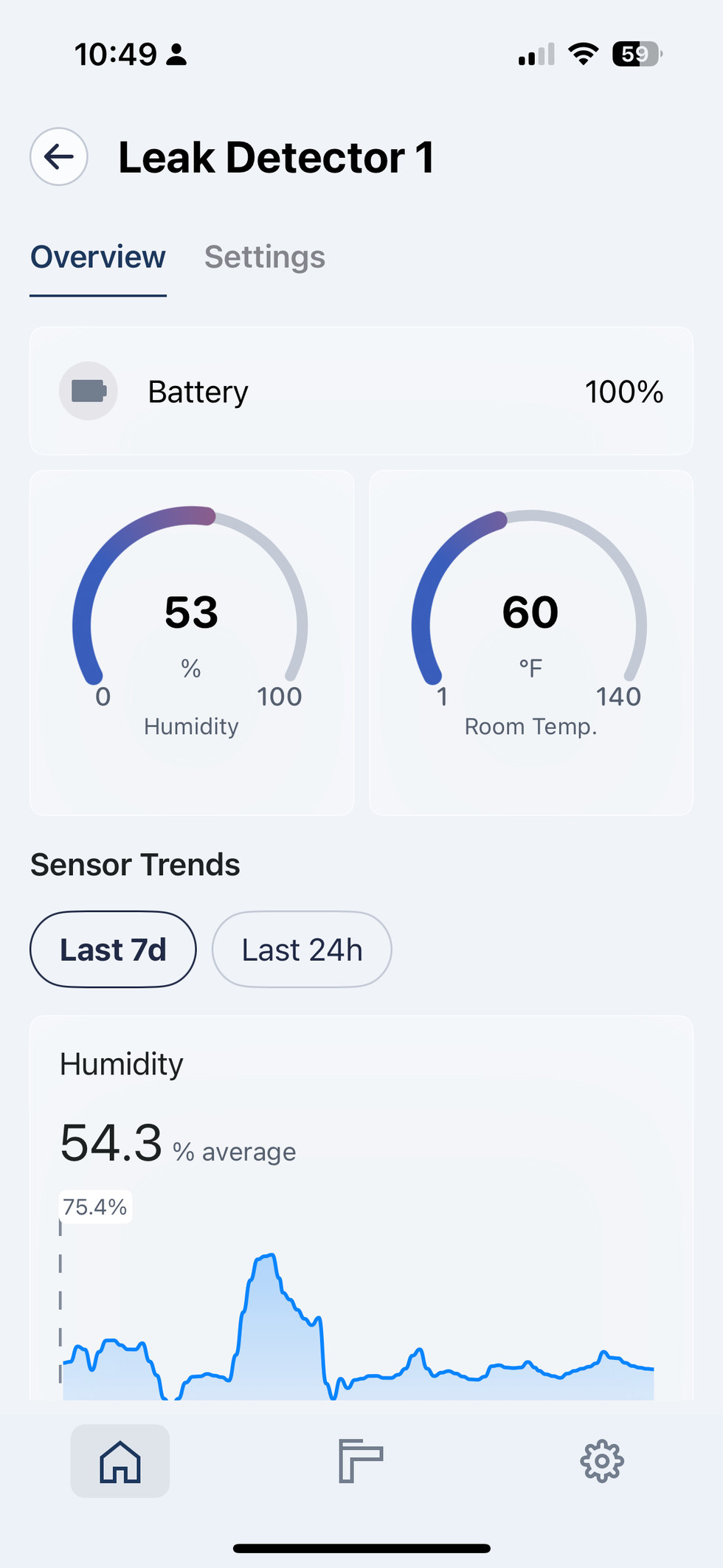This screenshot has width=723, height=1568.
Task: Tap the 54.3% average reading
Action: (111, 1144)
